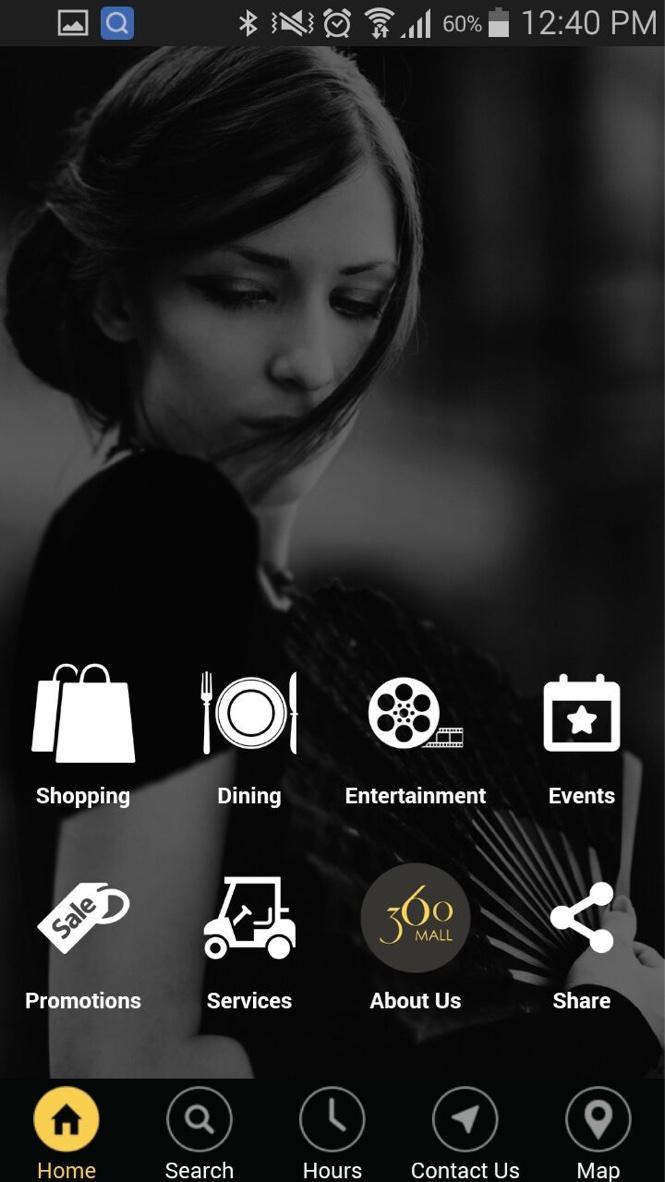The height and width of the screenshot is (1182, 665).
Task: Switch to the Search tab
Action: (199, 1122)
